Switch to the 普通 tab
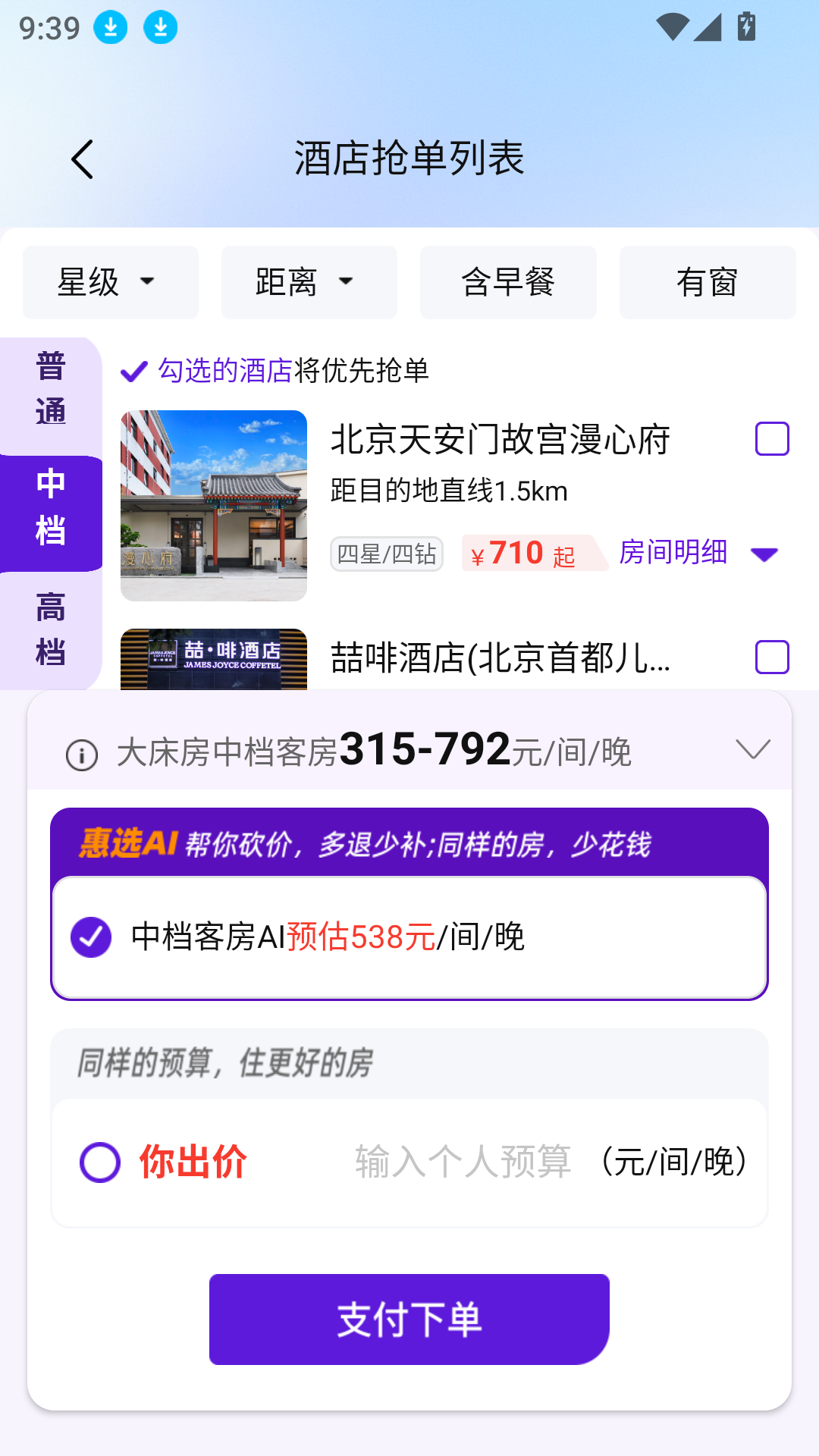This screenshot has width=819, height=1456. tap(49, 390)
